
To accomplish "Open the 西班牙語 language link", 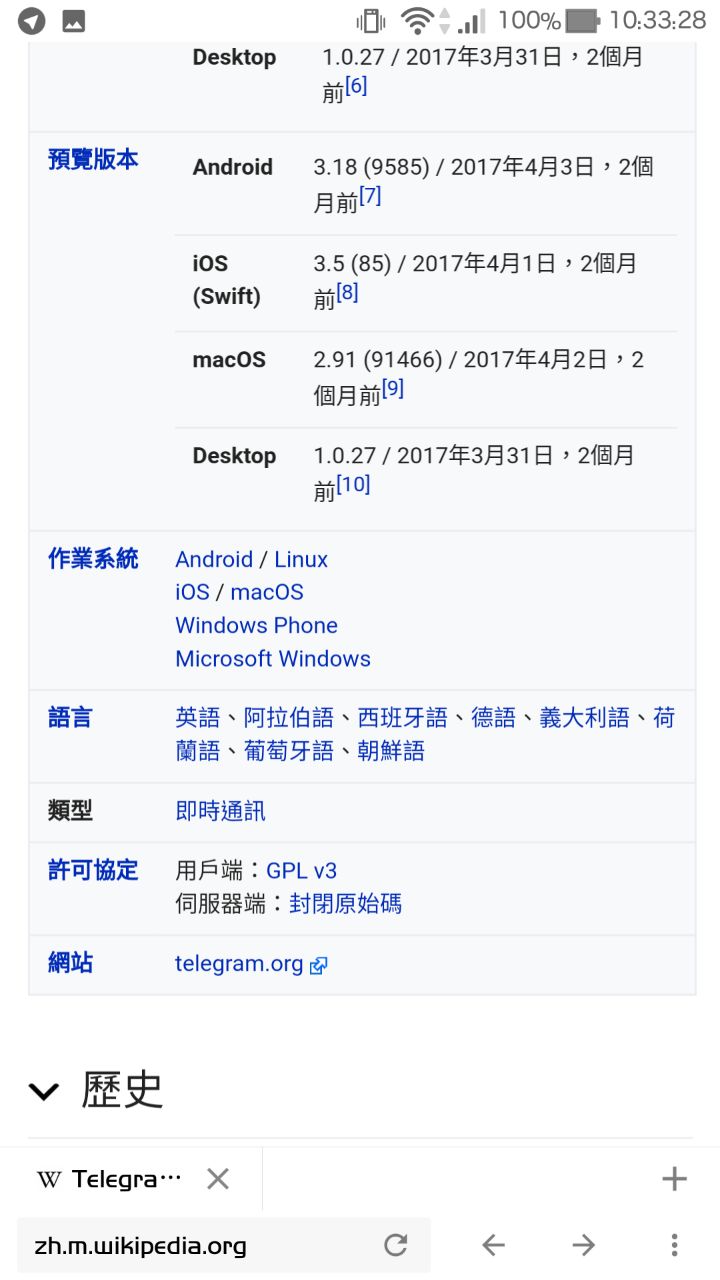I will pyautogui.click(x=402, y=718).
